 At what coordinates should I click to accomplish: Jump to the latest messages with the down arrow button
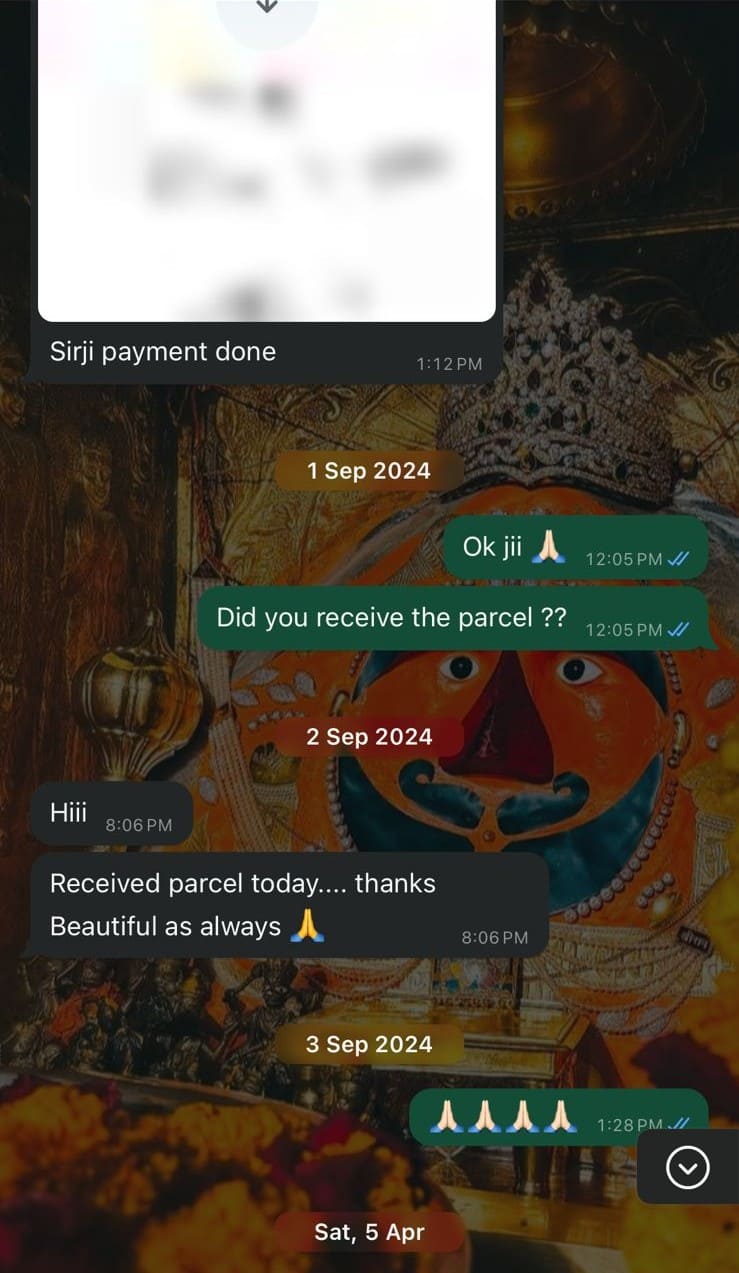tap(688, 1166)
